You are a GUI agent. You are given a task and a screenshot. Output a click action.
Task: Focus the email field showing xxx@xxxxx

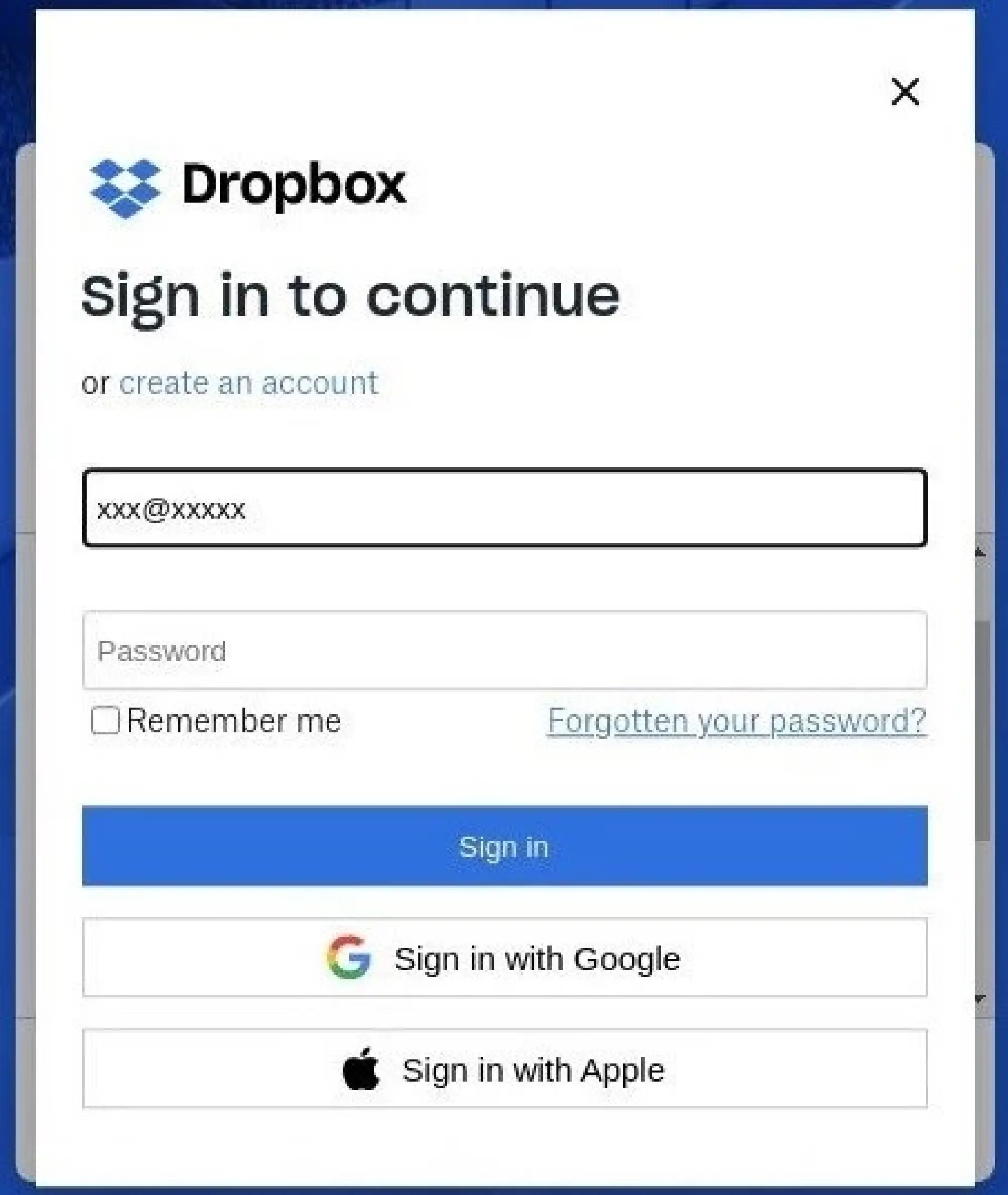pyautogui.click(x=504, y=508)
